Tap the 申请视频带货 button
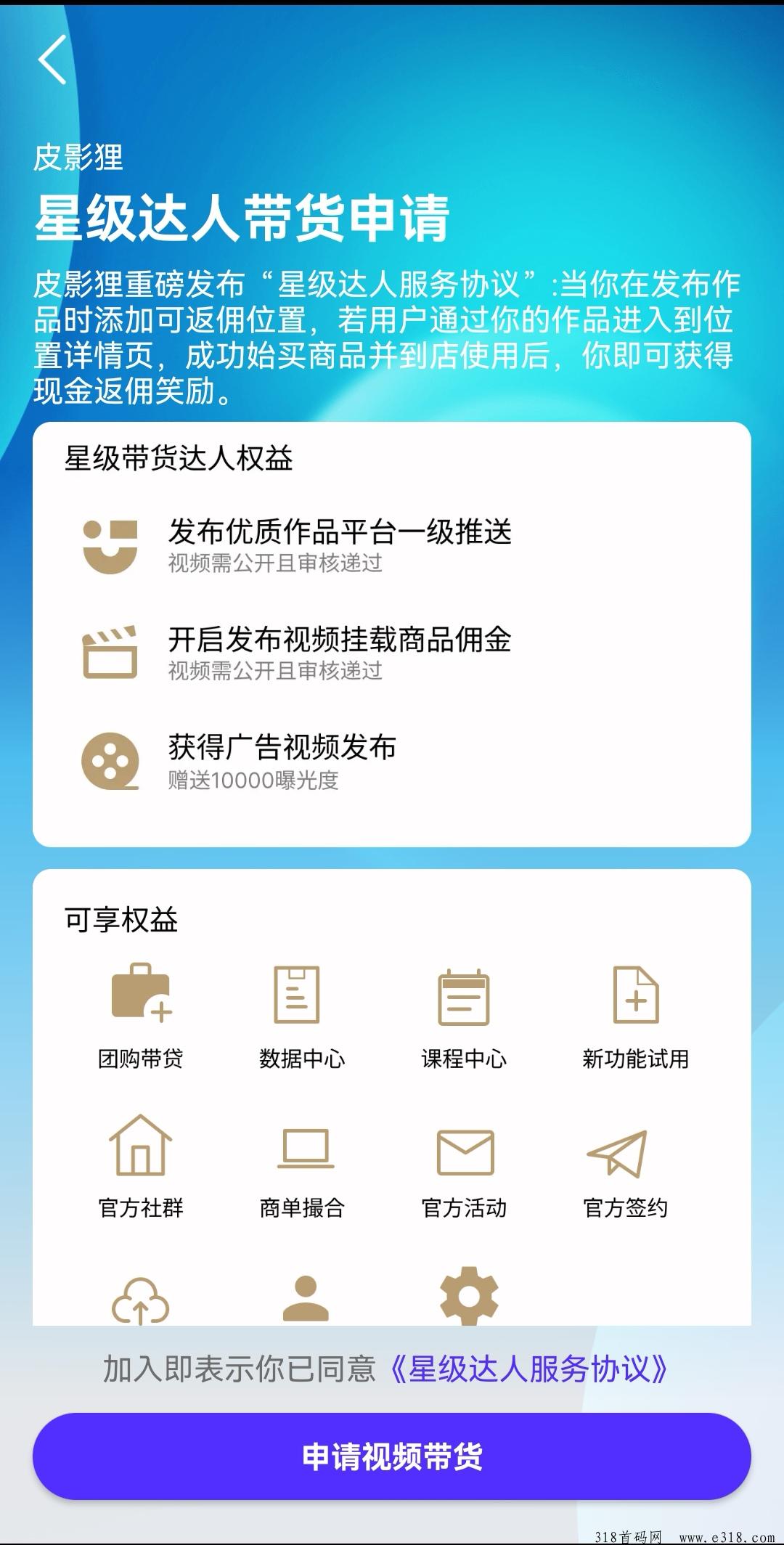This screenshot has width=784, height=1545. 392,1456
